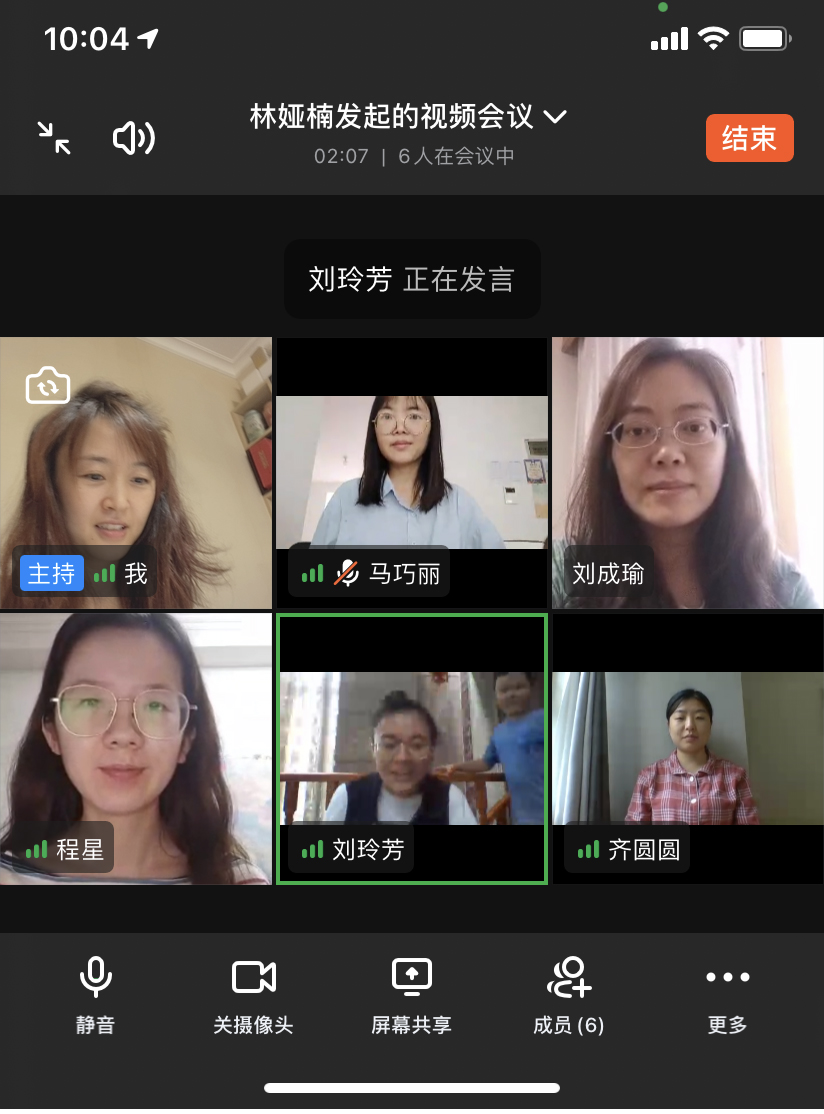Image resolution: width=824 pixels, height=1114 pixels.
Task: Select 刘成瑜's video tile
Action: pos(688,472)
